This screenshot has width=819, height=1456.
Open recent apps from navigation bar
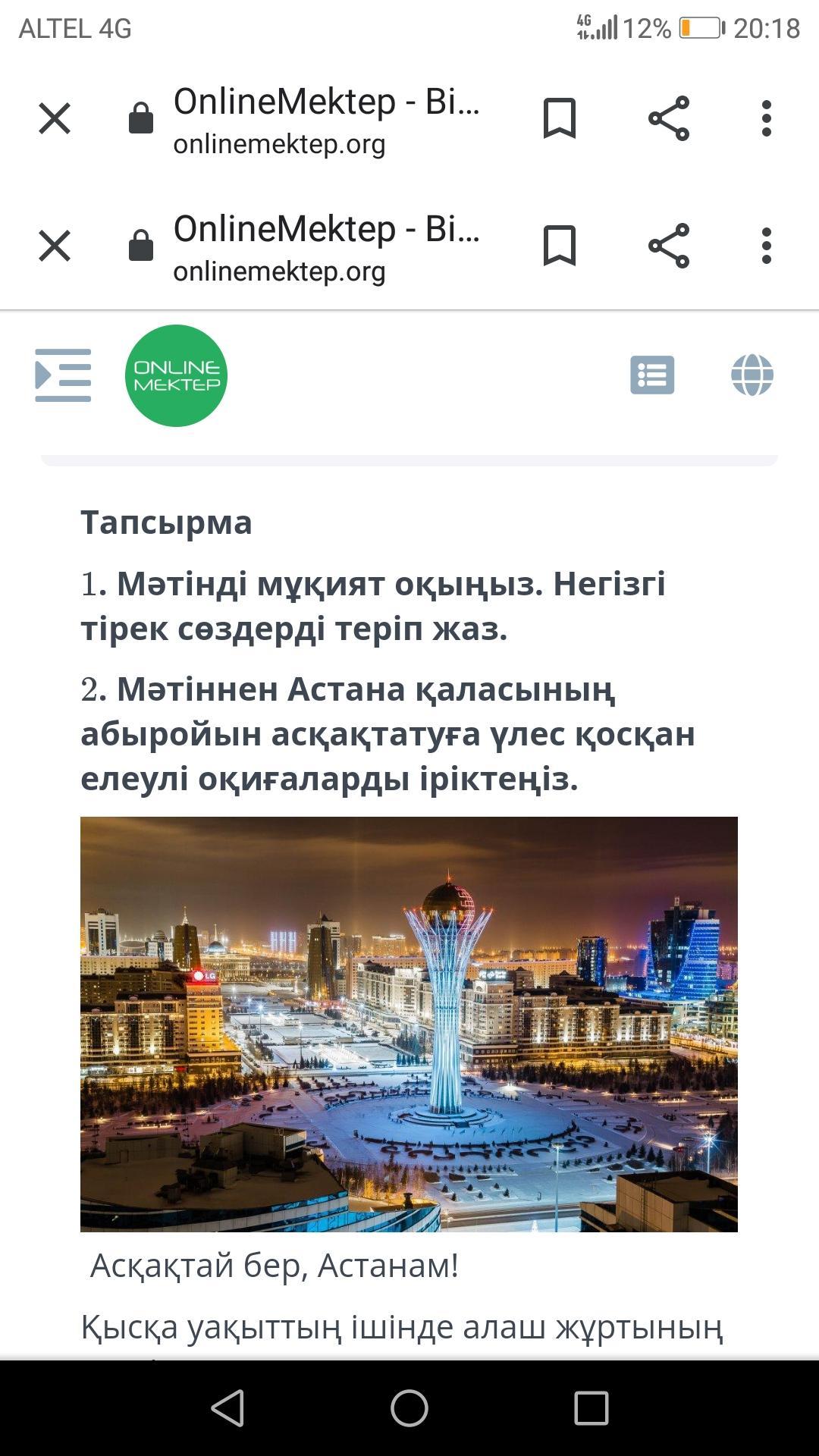(591, 1408)
